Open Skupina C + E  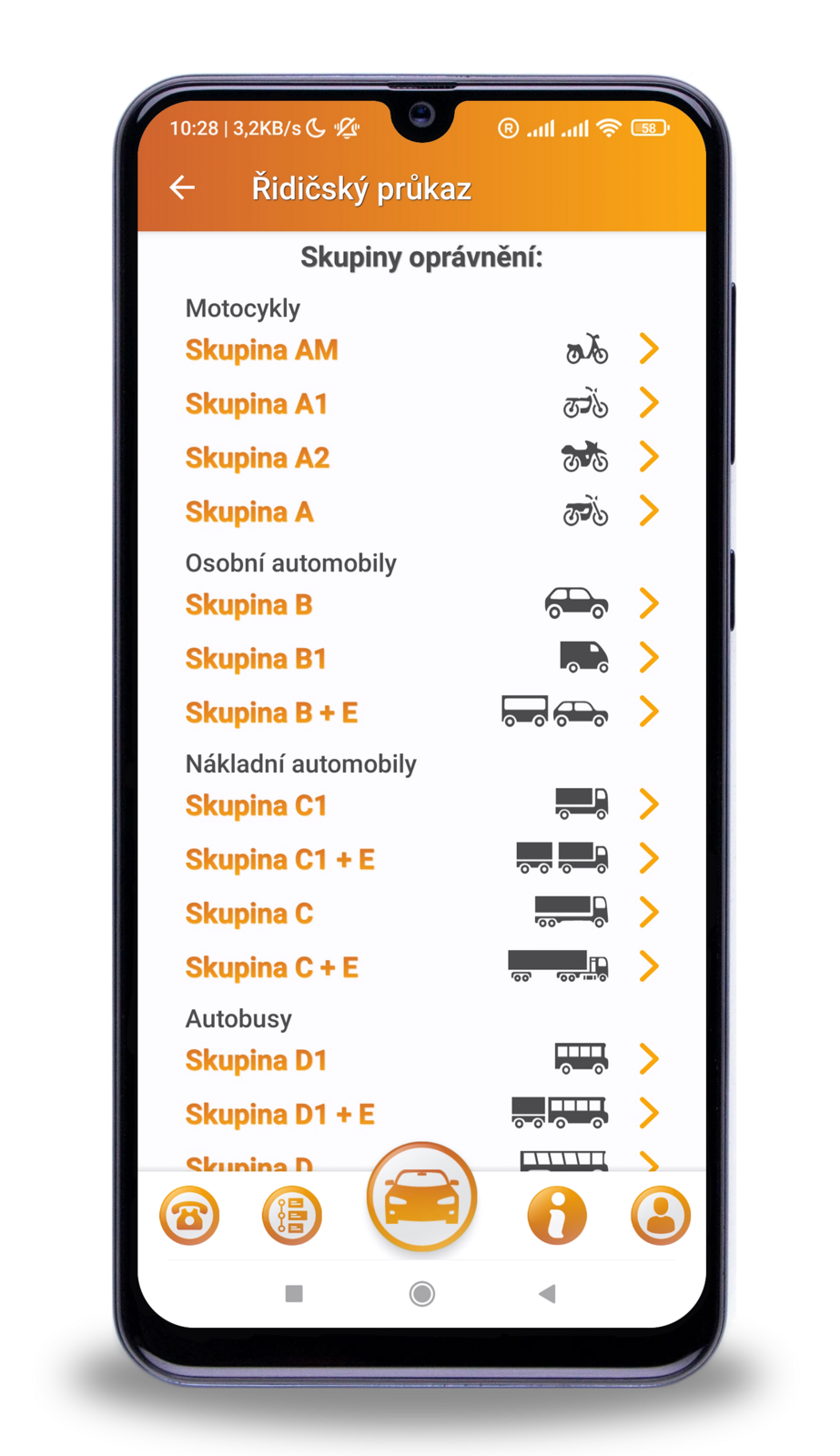click(x=420, y=967)
